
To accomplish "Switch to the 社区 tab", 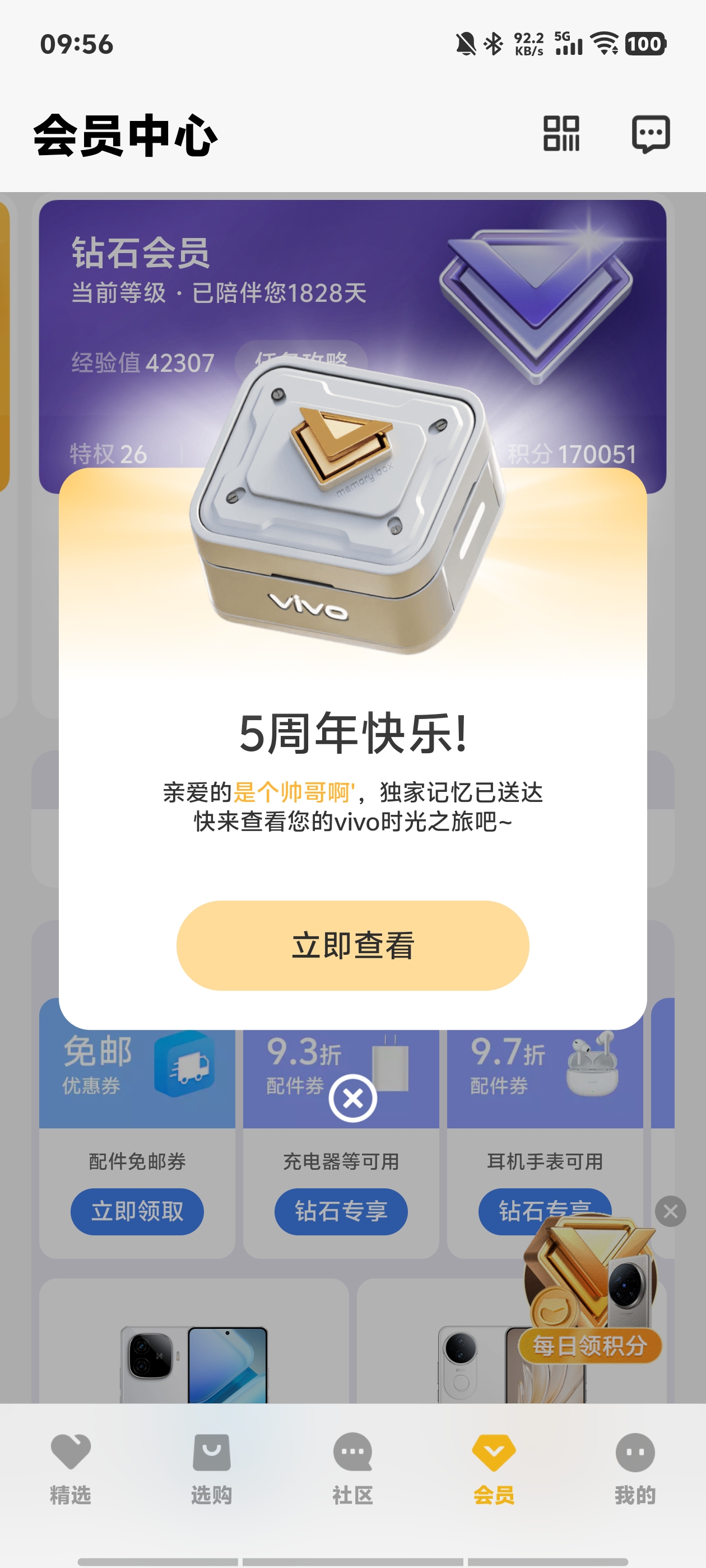I will 352,1468.
